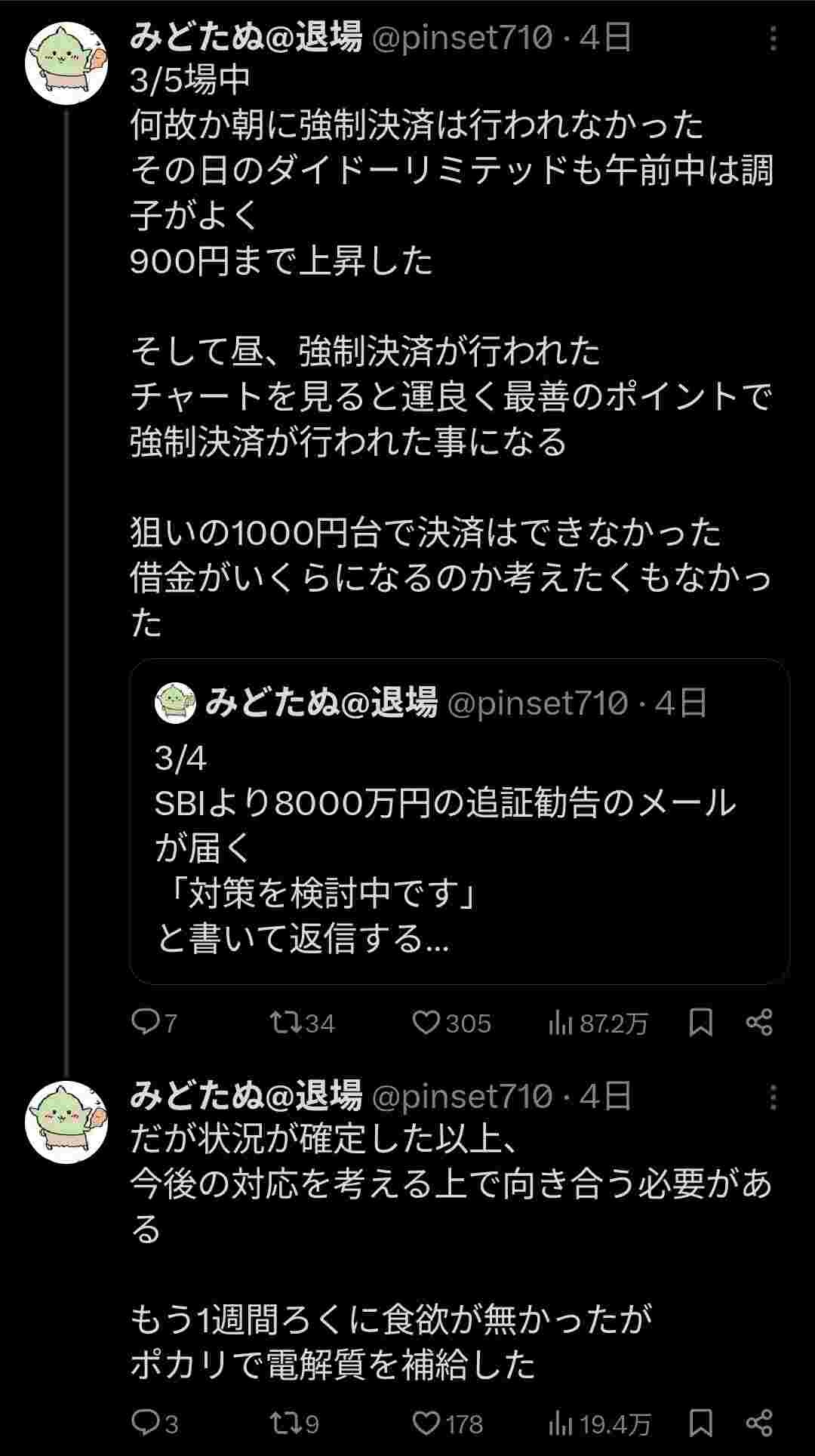Open profile avatar on the 3/5場中 post
The width and height of the screenshot is (815, 1456).
[66, 63]
